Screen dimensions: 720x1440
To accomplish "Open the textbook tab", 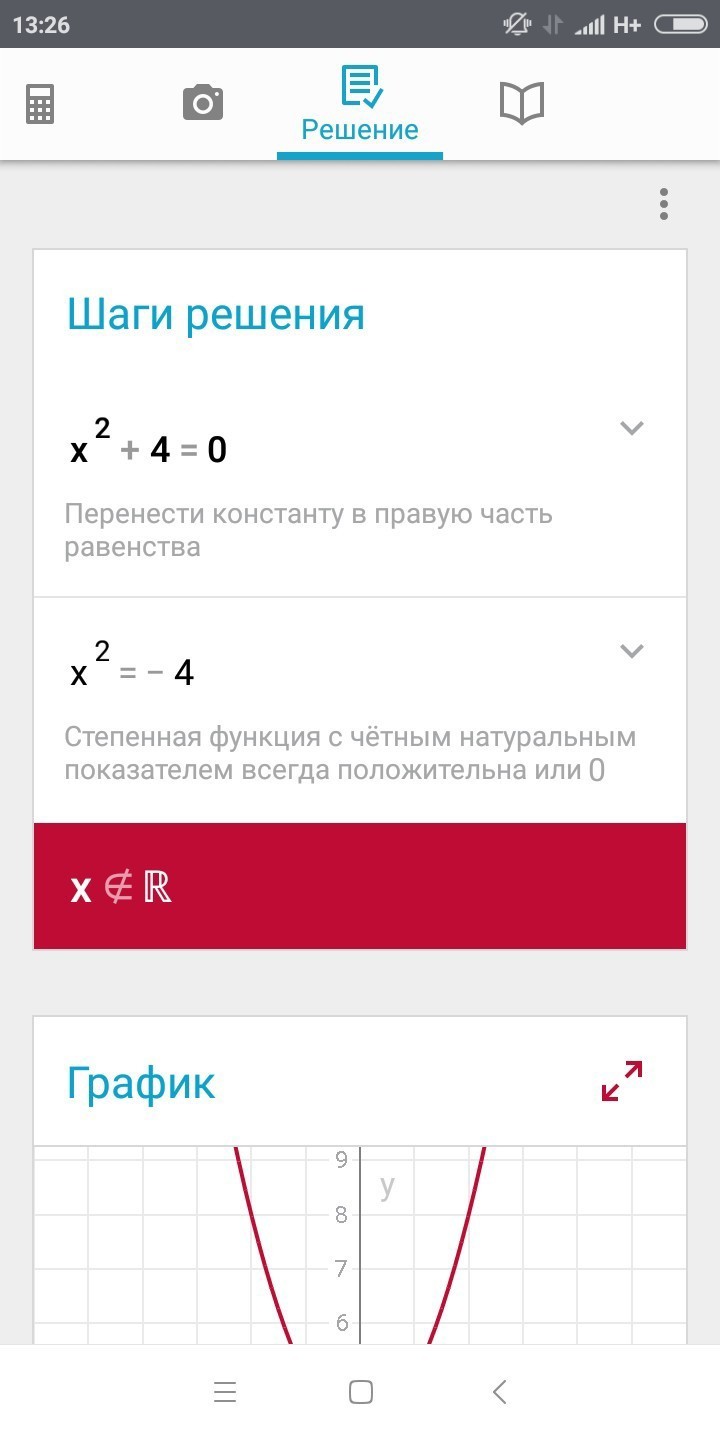I will [x=521, y=103].
